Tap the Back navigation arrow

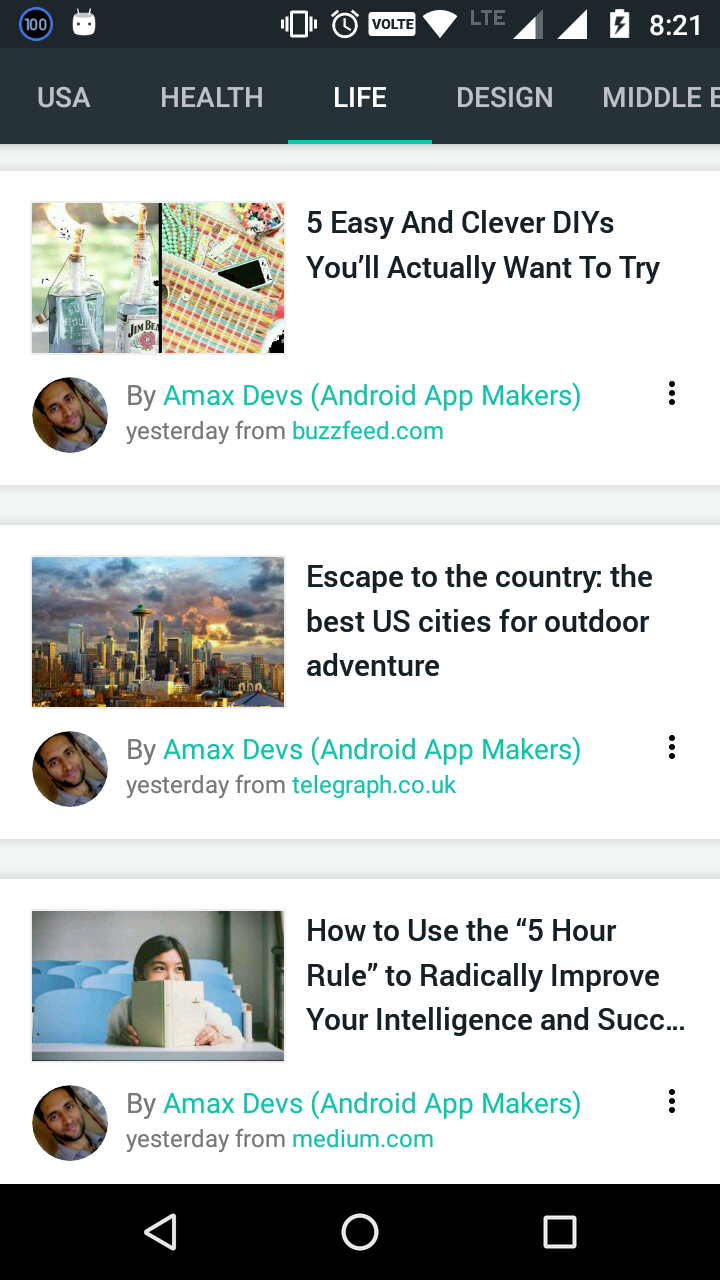160,1232
